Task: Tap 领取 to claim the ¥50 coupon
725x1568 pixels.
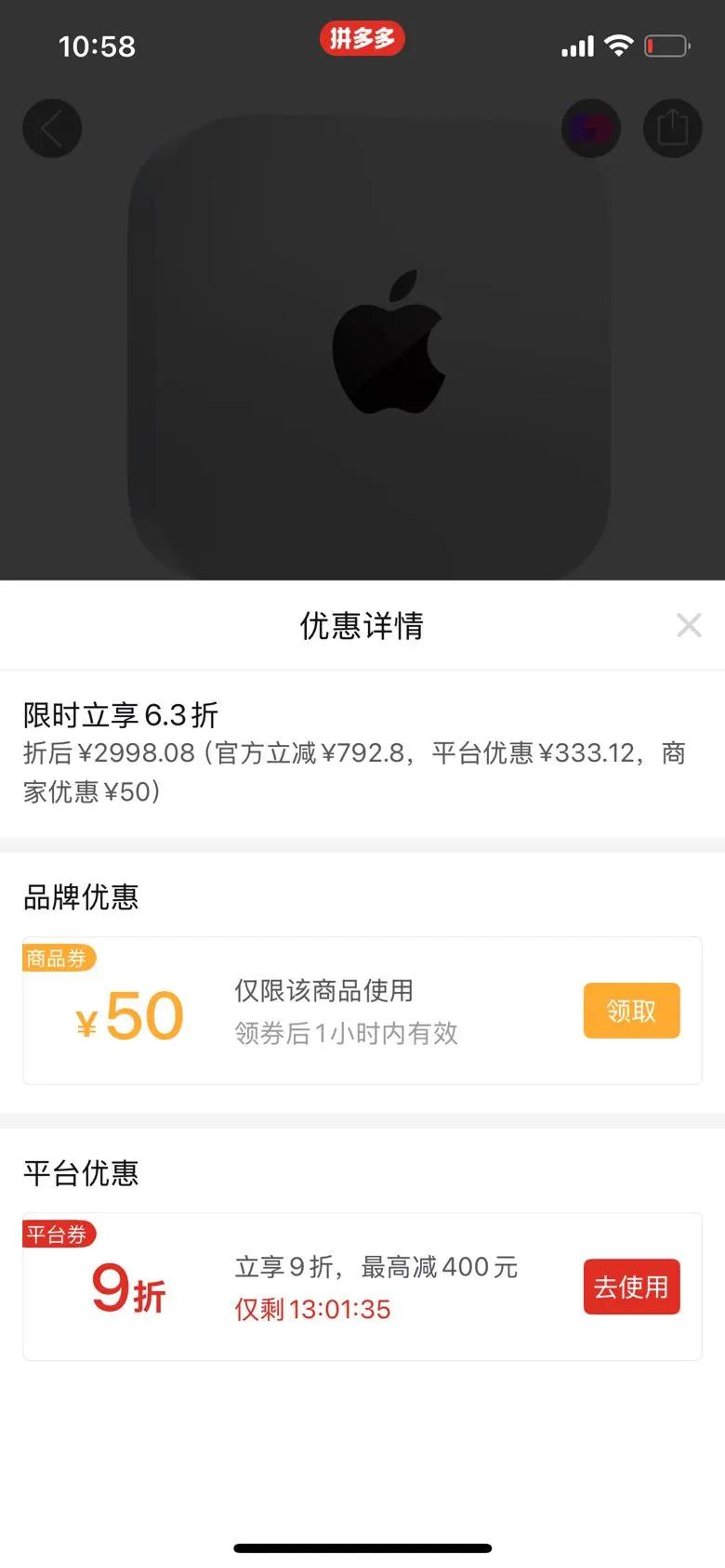Action: pyautogui.click(x=631, y=1010)
